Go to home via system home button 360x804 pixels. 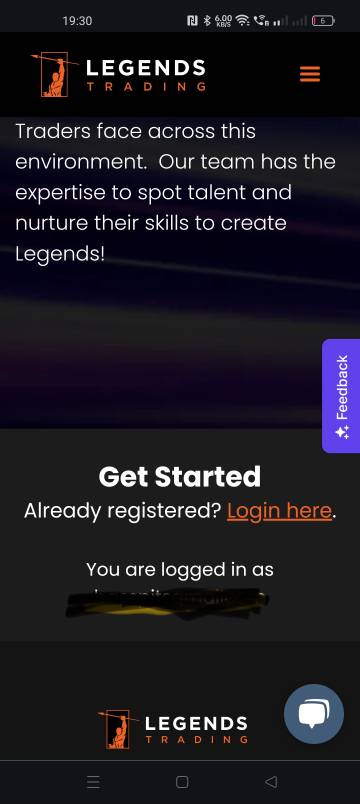point(182,781)
